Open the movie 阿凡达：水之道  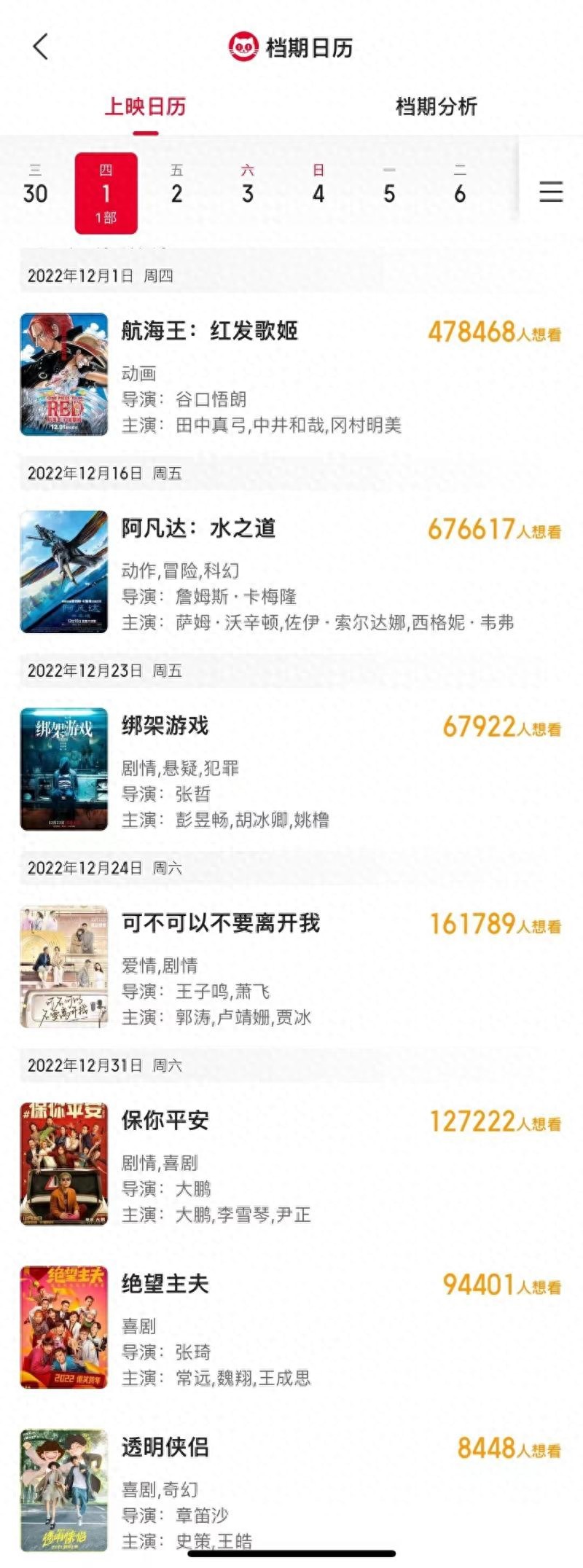[199, 529]
